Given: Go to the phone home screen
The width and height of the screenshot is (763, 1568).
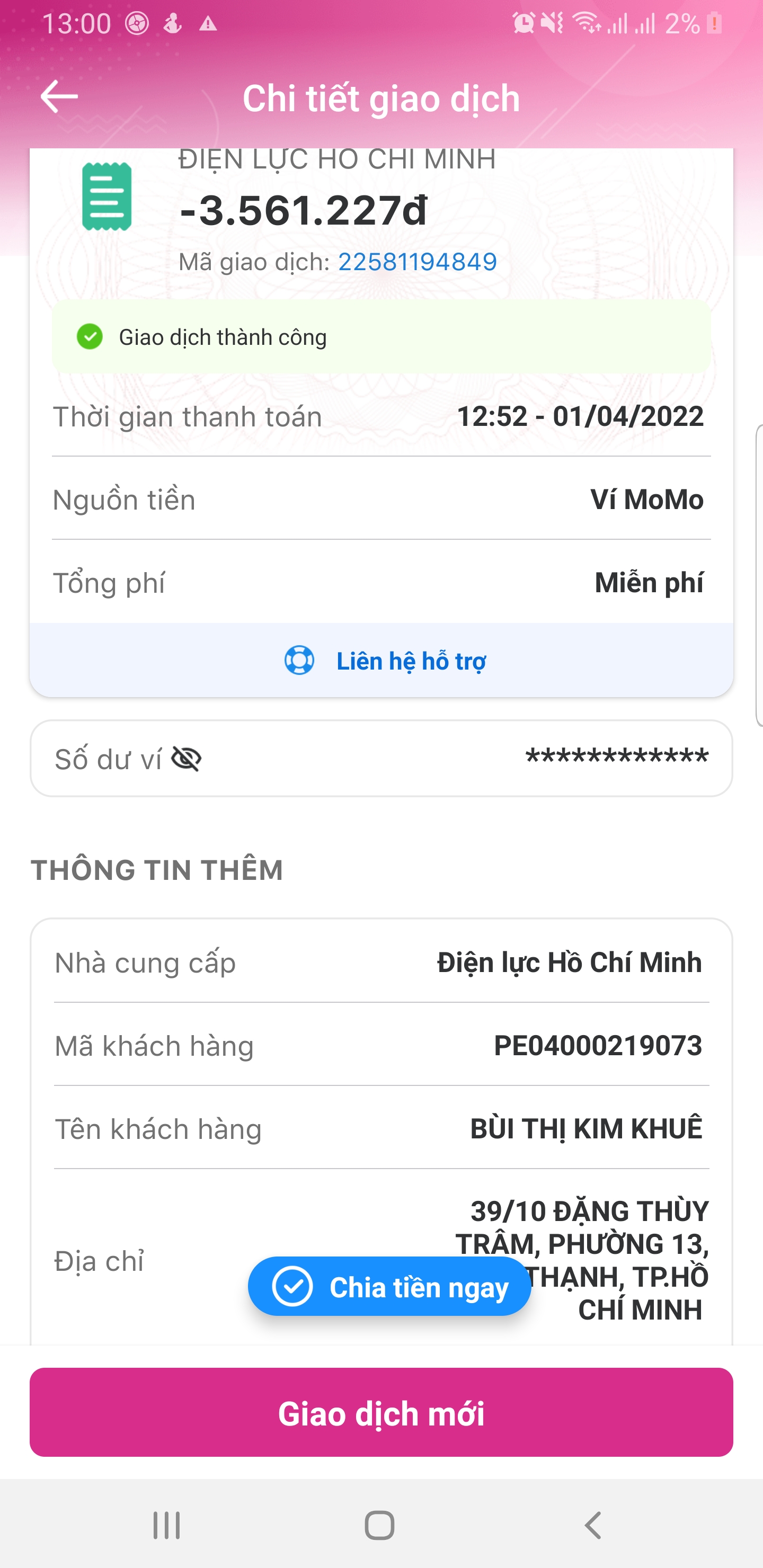Looking at the screenshot, I should tap(380, 1525).
